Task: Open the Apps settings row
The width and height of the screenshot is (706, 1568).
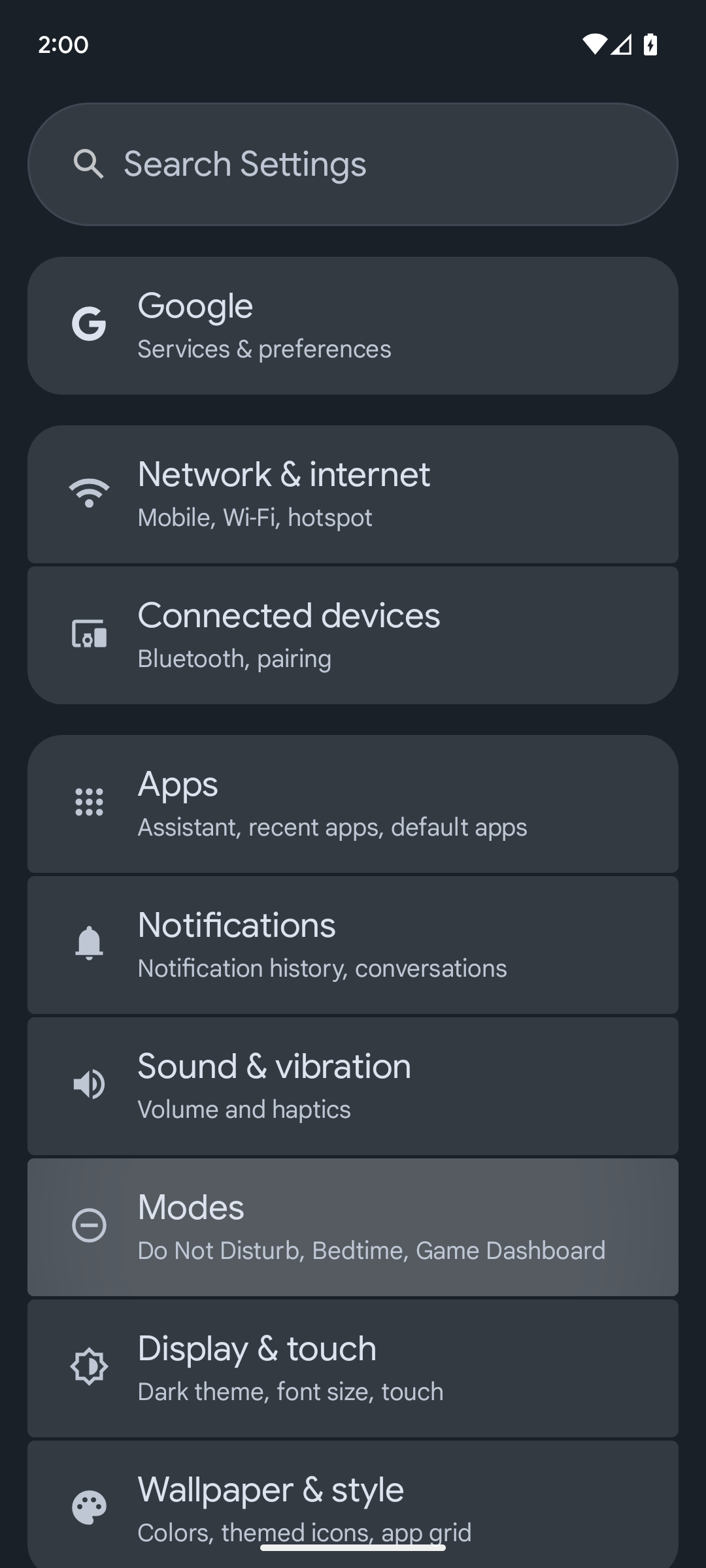Action: tap(353, 804)
